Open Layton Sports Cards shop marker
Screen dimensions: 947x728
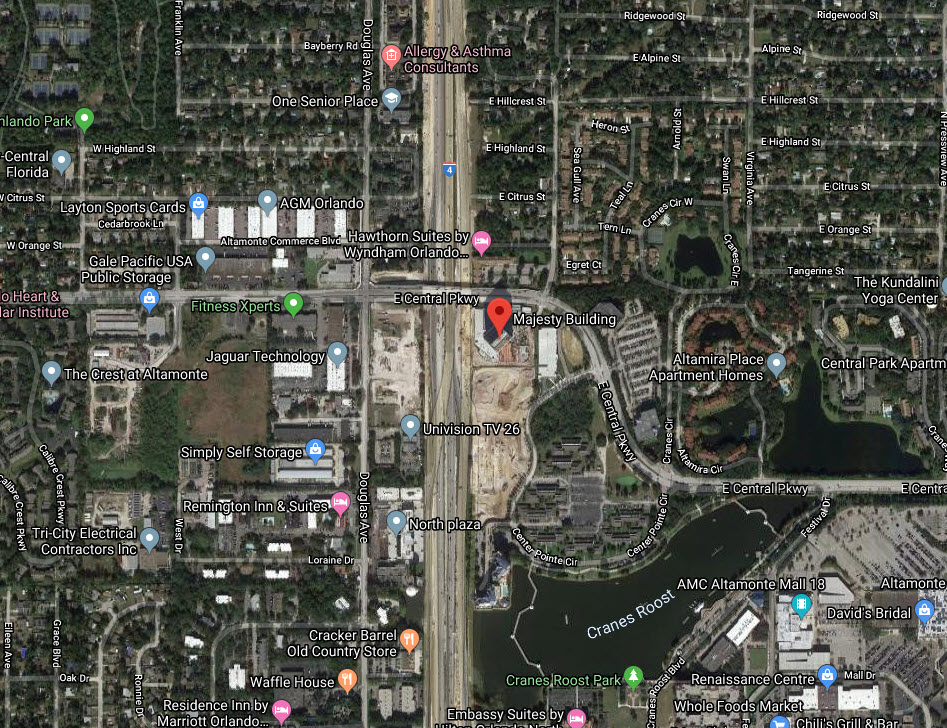[198, 205]
